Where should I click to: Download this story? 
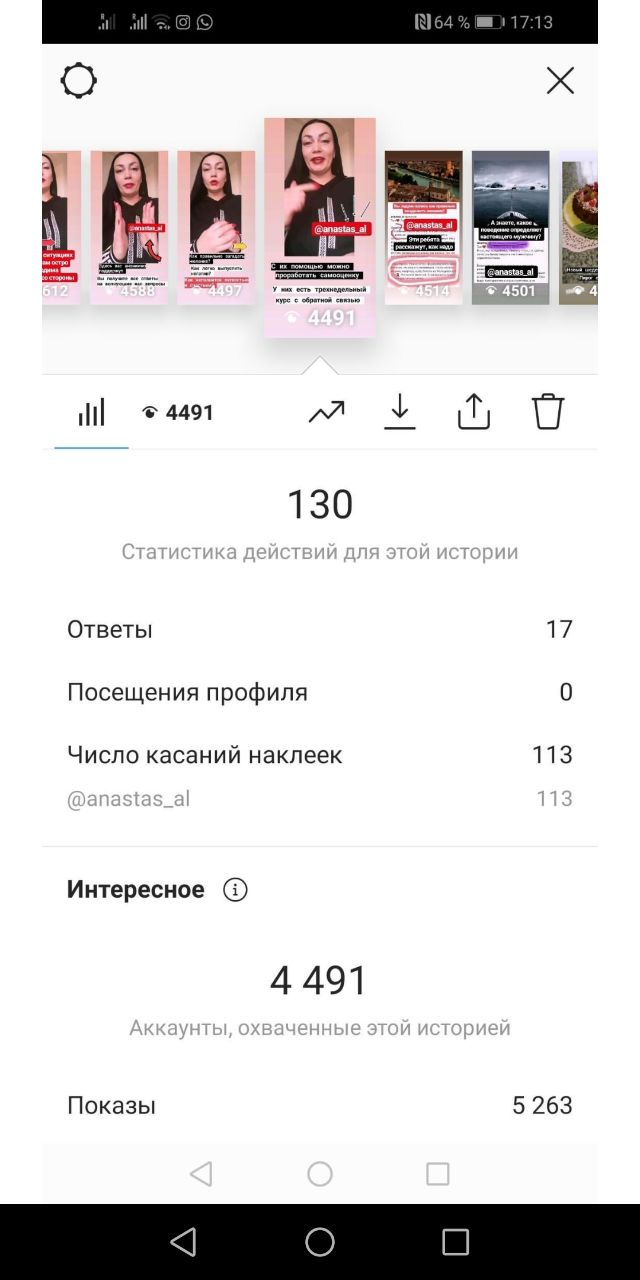(x=400, y=412)
